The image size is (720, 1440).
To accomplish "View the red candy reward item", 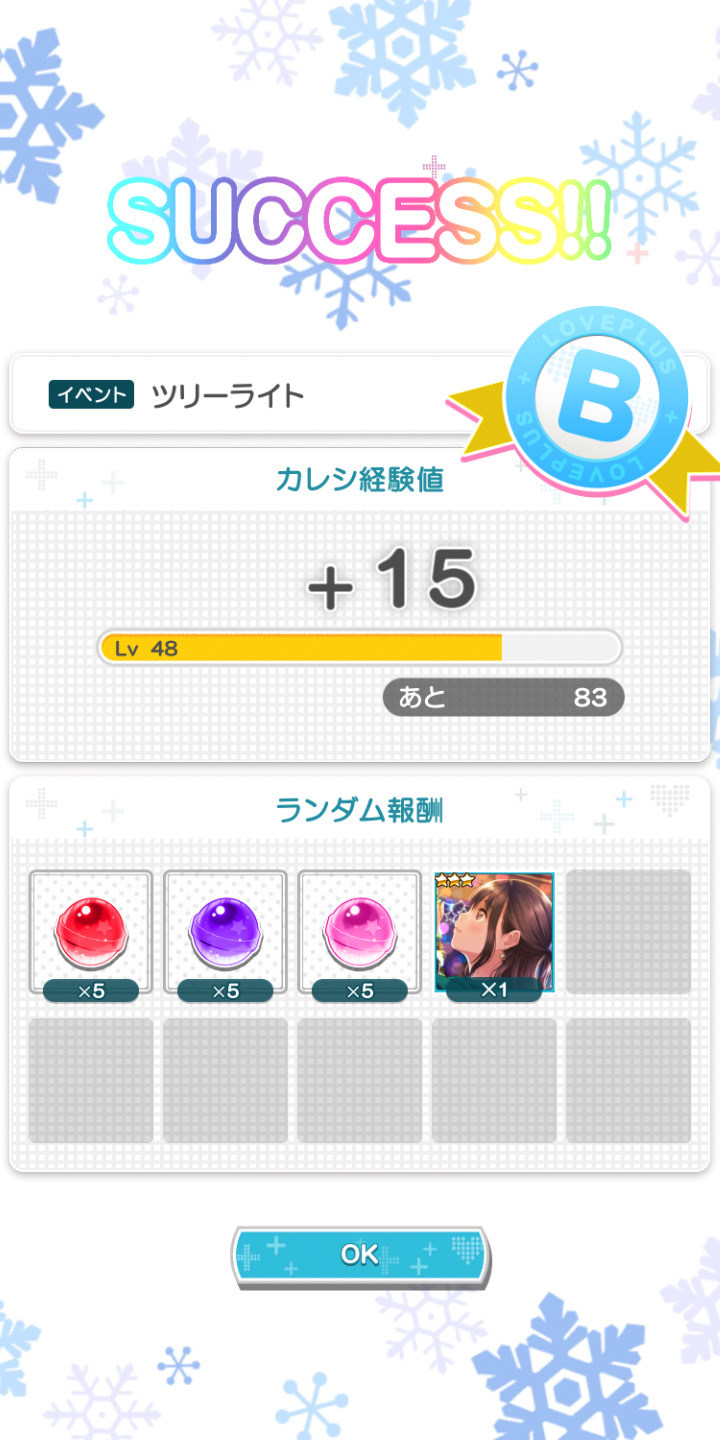I will click(x=91, y=933).
